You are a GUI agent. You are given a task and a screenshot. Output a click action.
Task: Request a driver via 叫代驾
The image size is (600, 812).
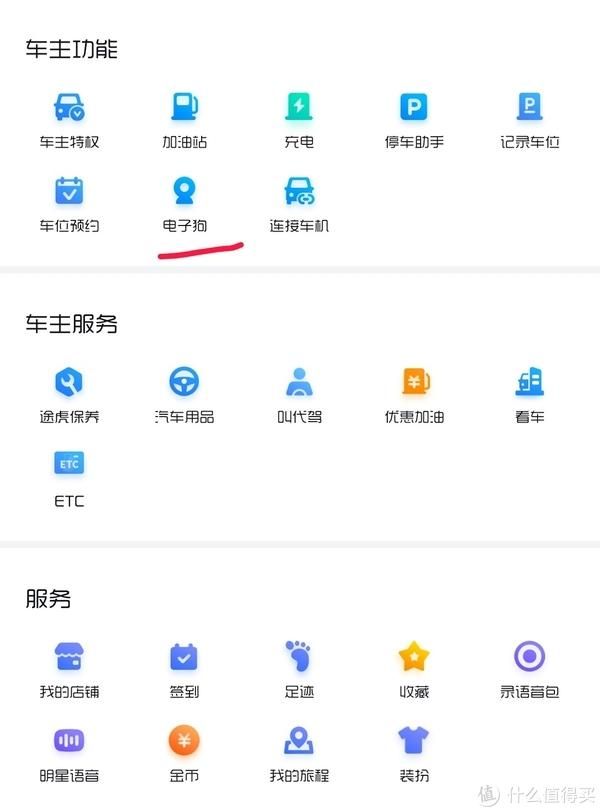click(299, 383)
